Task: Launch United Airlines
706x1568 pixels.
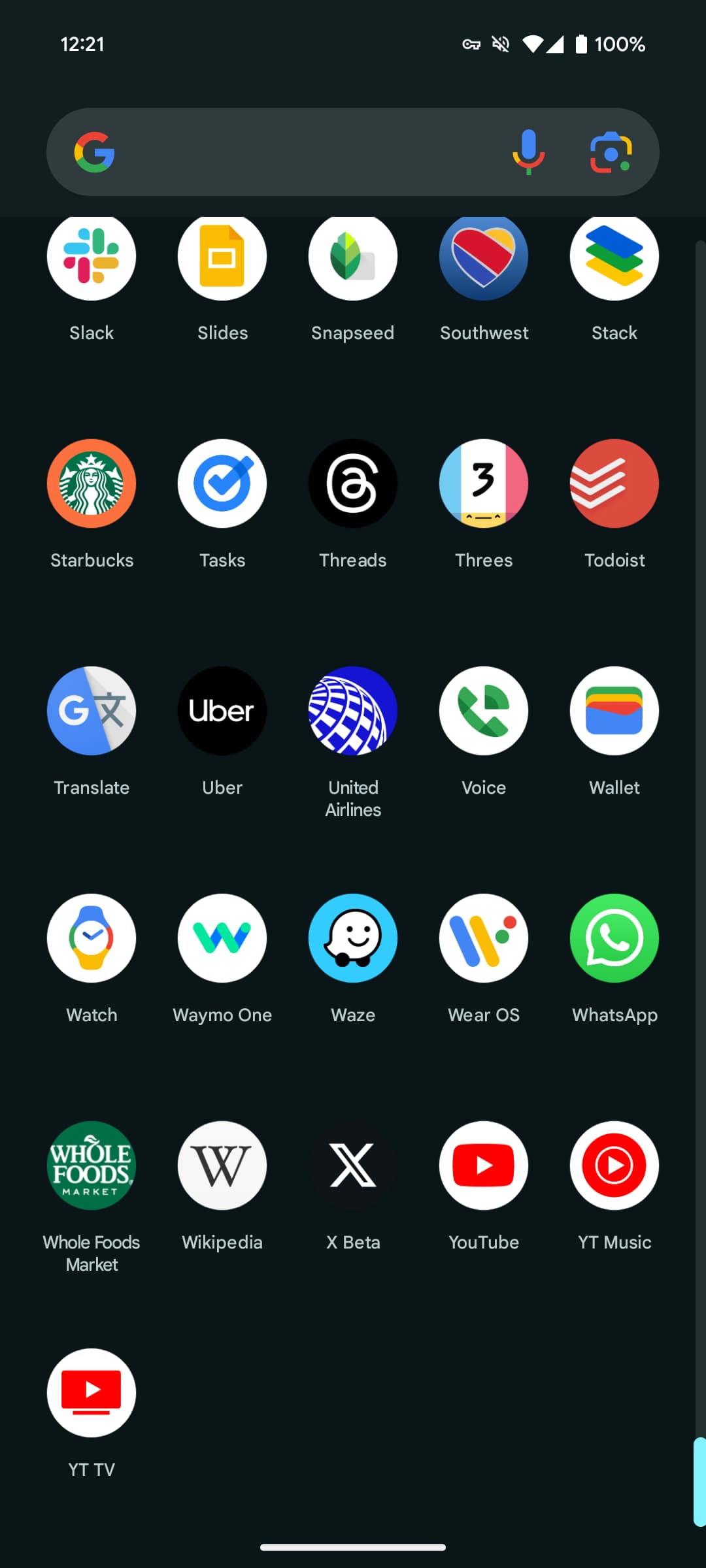Action: tap(353, 711)
